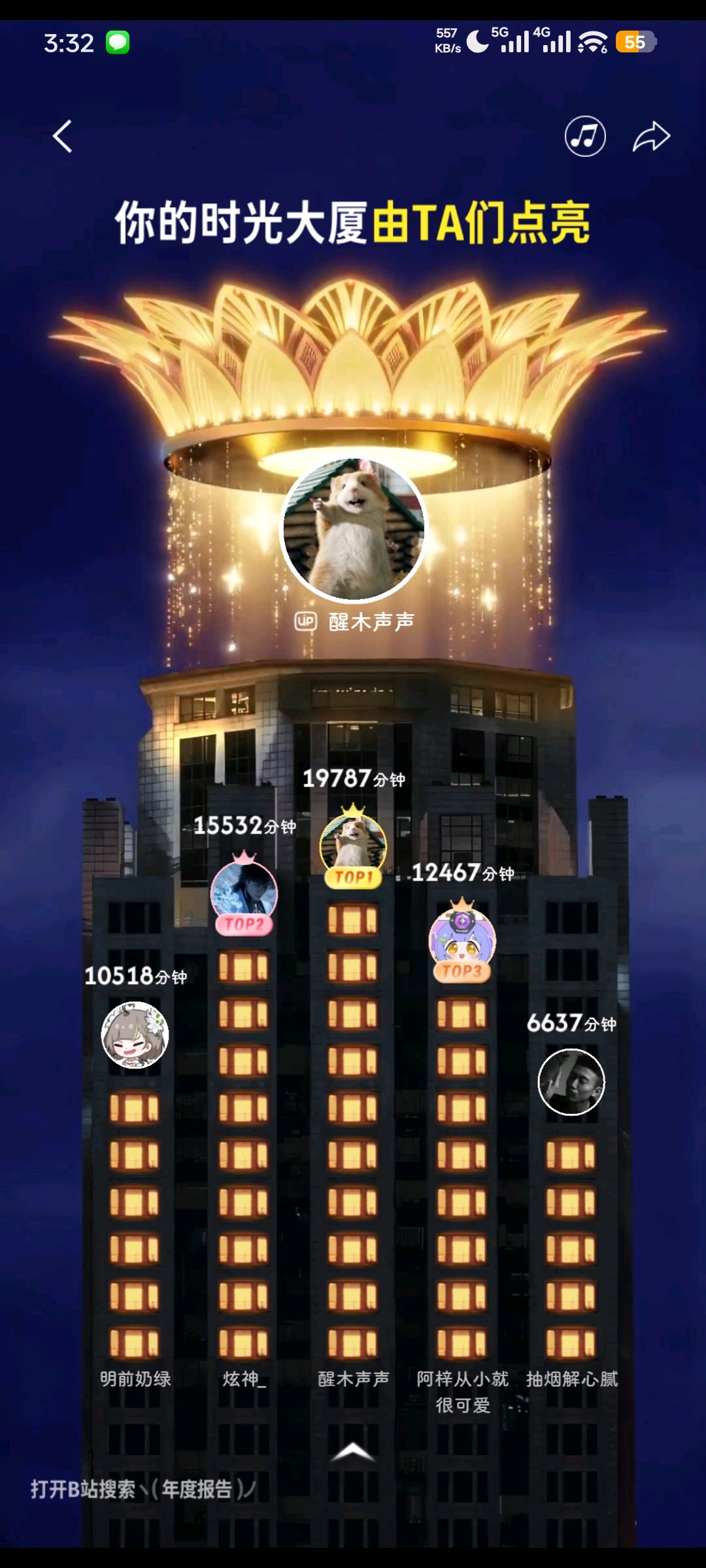Toggle the background music icon
This screenshot has width=706, height=1568.
coord(585,137)
